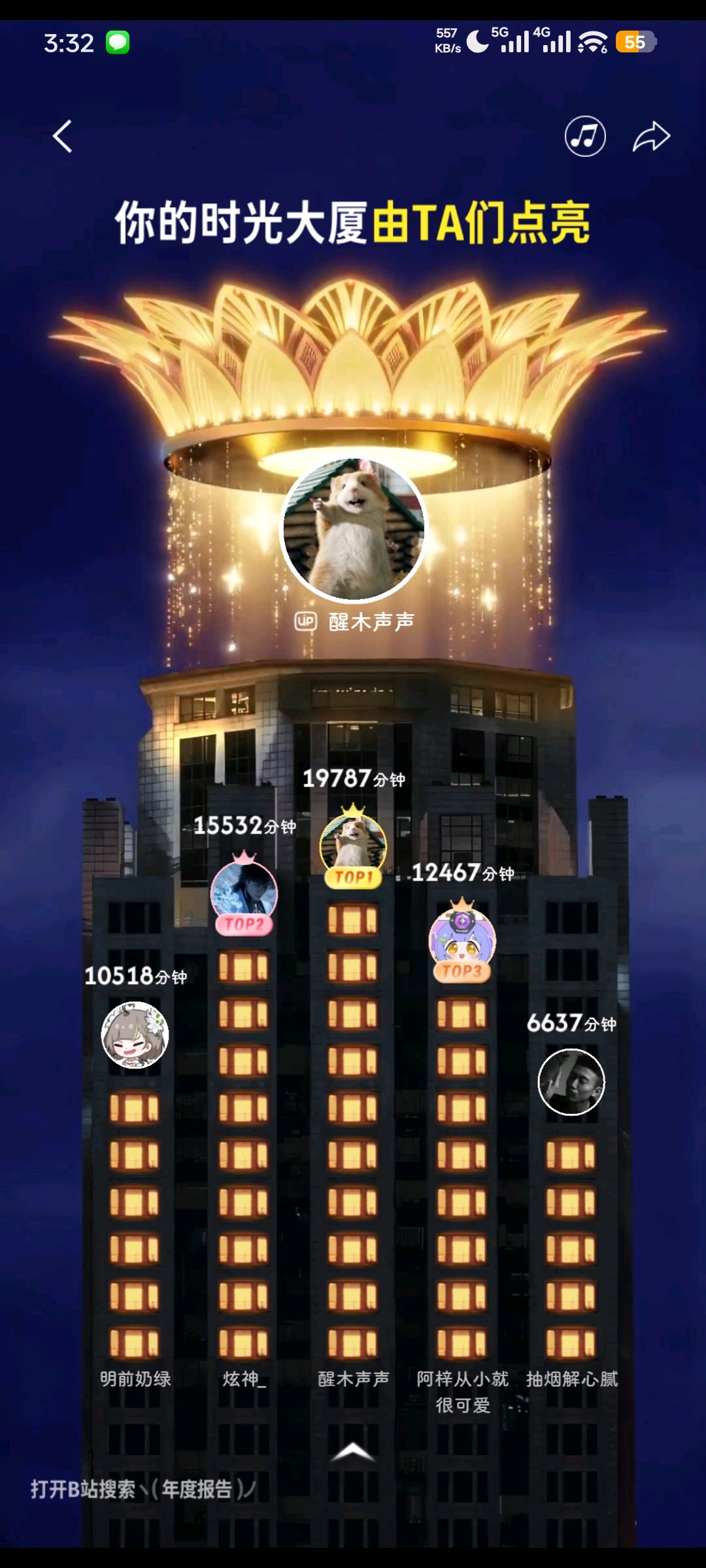Toggle the background music icon
This screenshot has width=706, height=1568.
coord(585,137)
